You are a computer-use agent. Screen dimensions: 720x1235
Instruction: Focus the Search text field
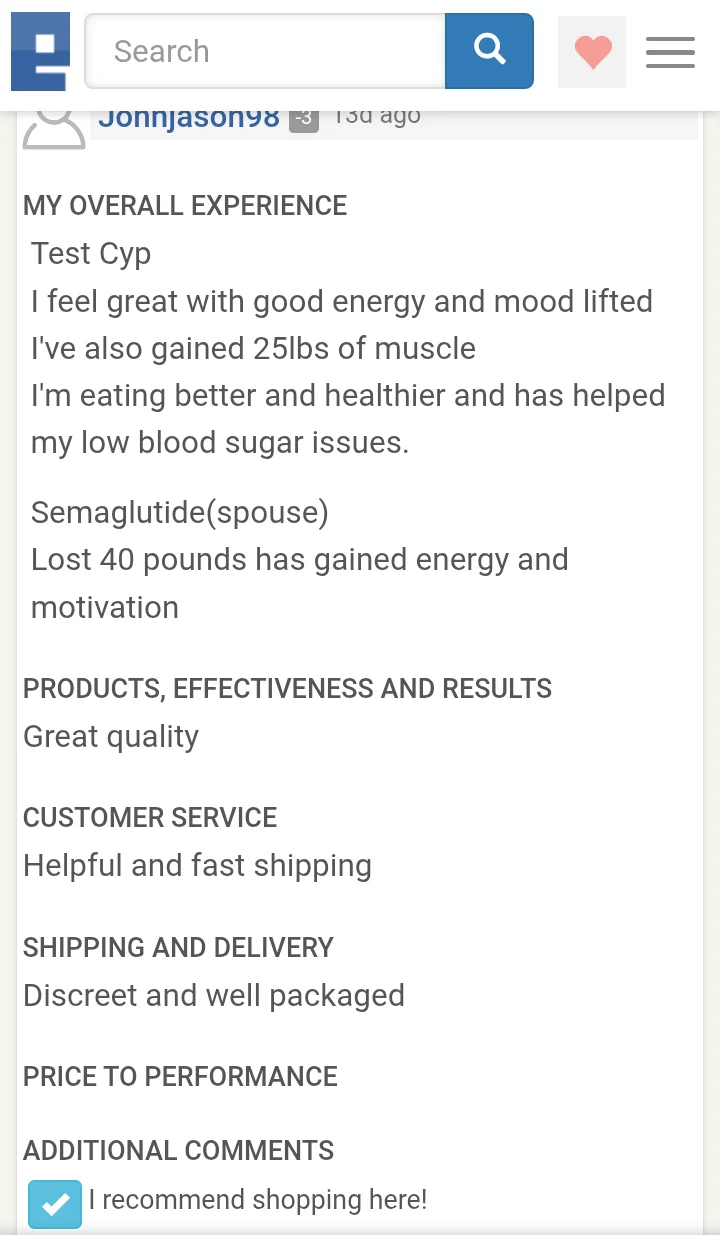[x=265, y=51]
